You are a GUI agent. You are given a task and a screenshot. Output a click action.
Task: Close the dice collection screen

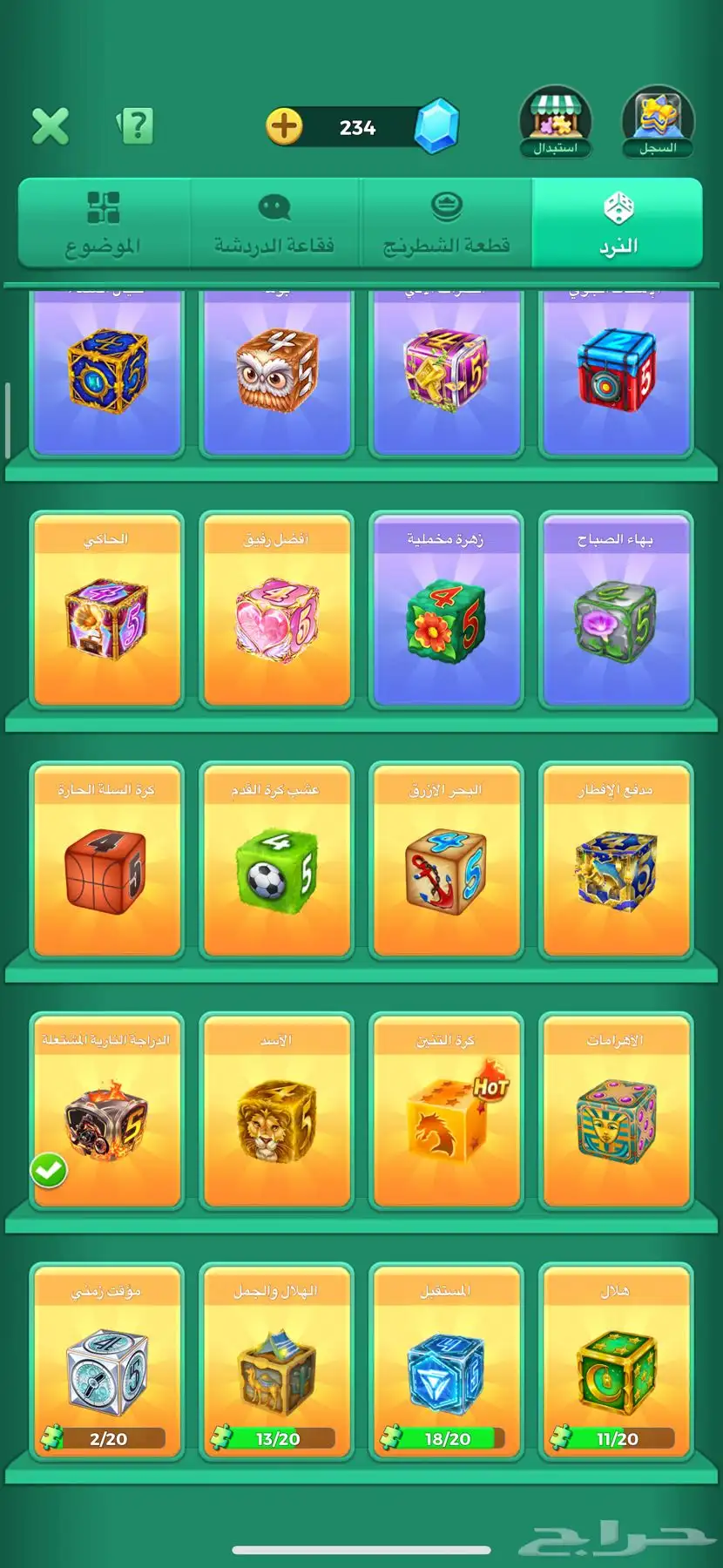click(51, 127)
